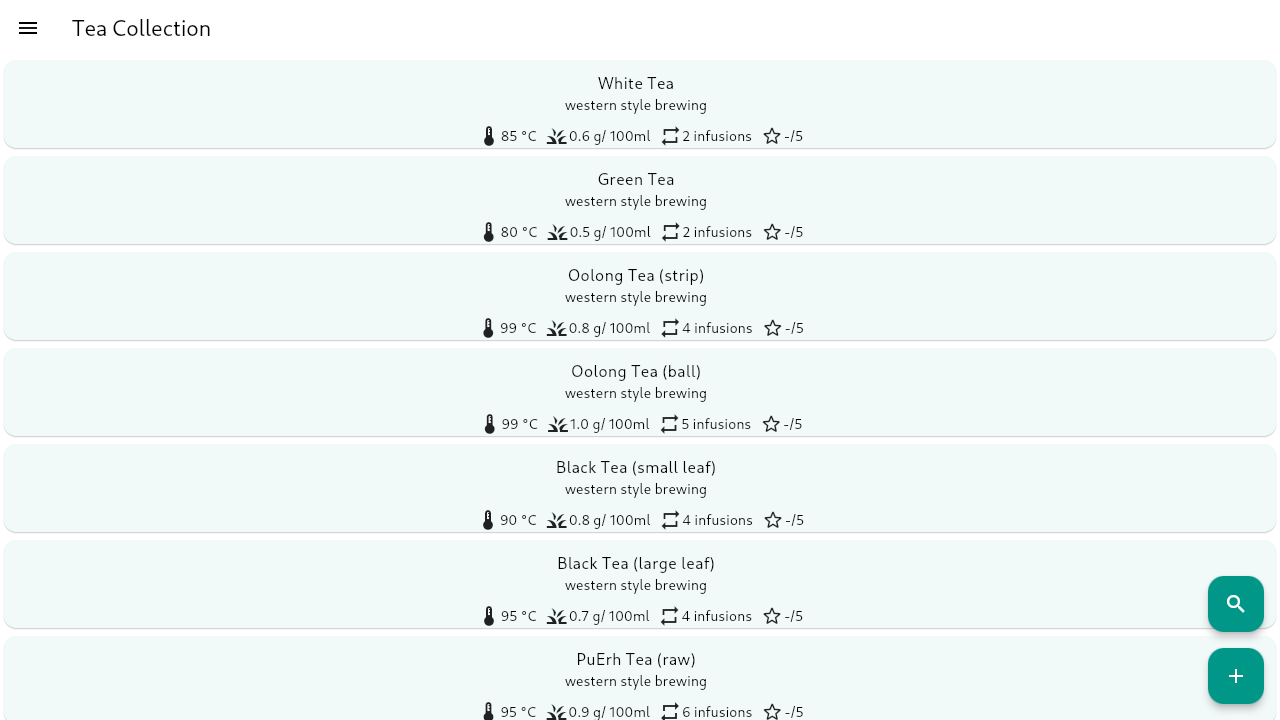Select Oolong Tea (strip) entry

(636, 296)
